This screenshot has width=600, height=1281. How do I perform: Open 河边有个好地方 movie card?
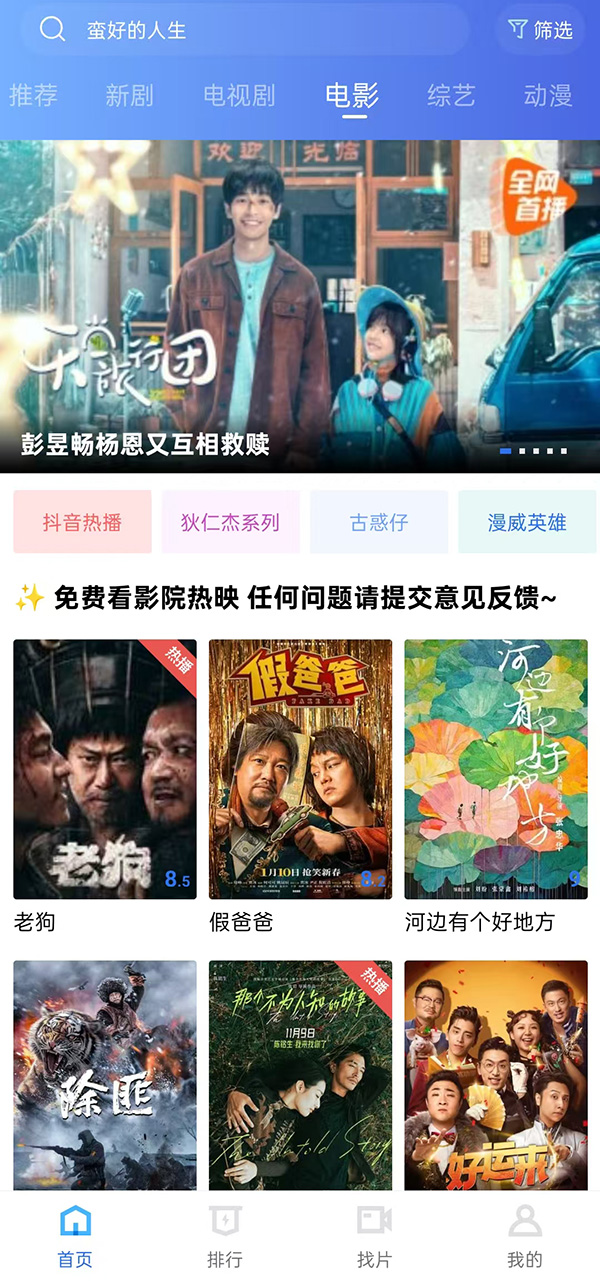click(x=496, y=770)
